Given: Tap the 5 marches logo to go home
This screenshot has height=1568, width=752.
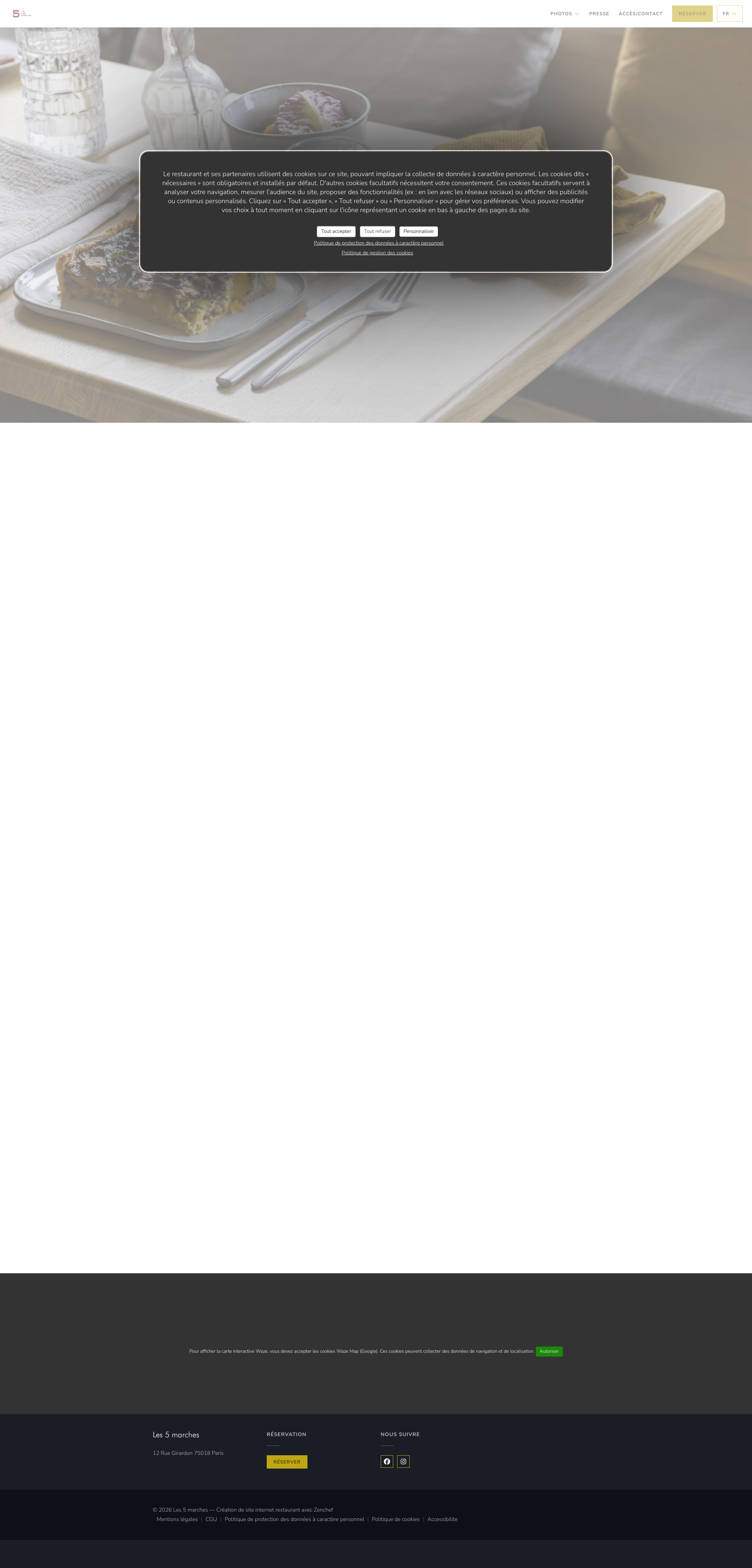Looking at the screenshot, I should pos(21,13).
